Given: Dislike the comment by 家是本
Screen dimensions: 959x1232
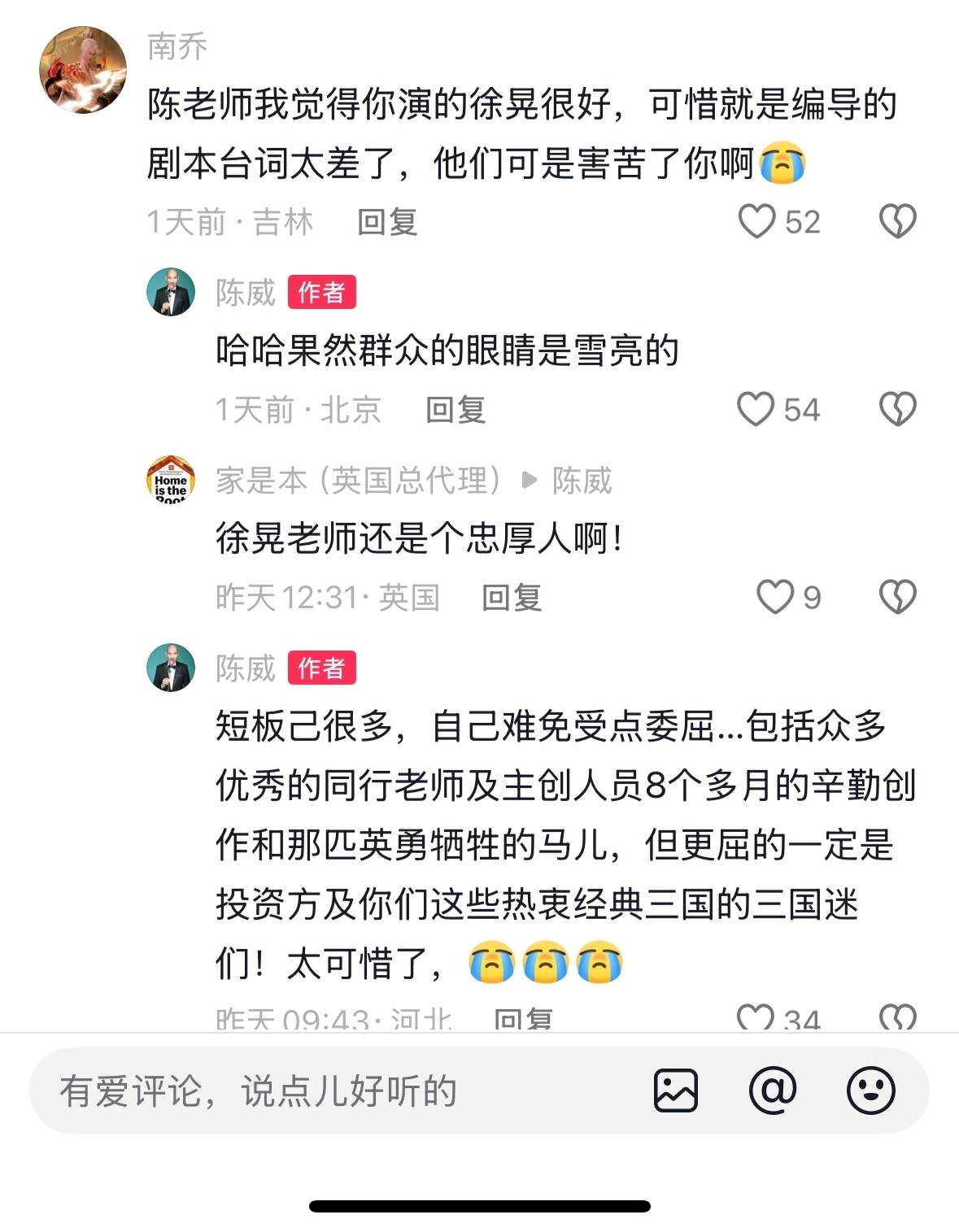Looking at the screenshot, I should [x=897, y=597].
